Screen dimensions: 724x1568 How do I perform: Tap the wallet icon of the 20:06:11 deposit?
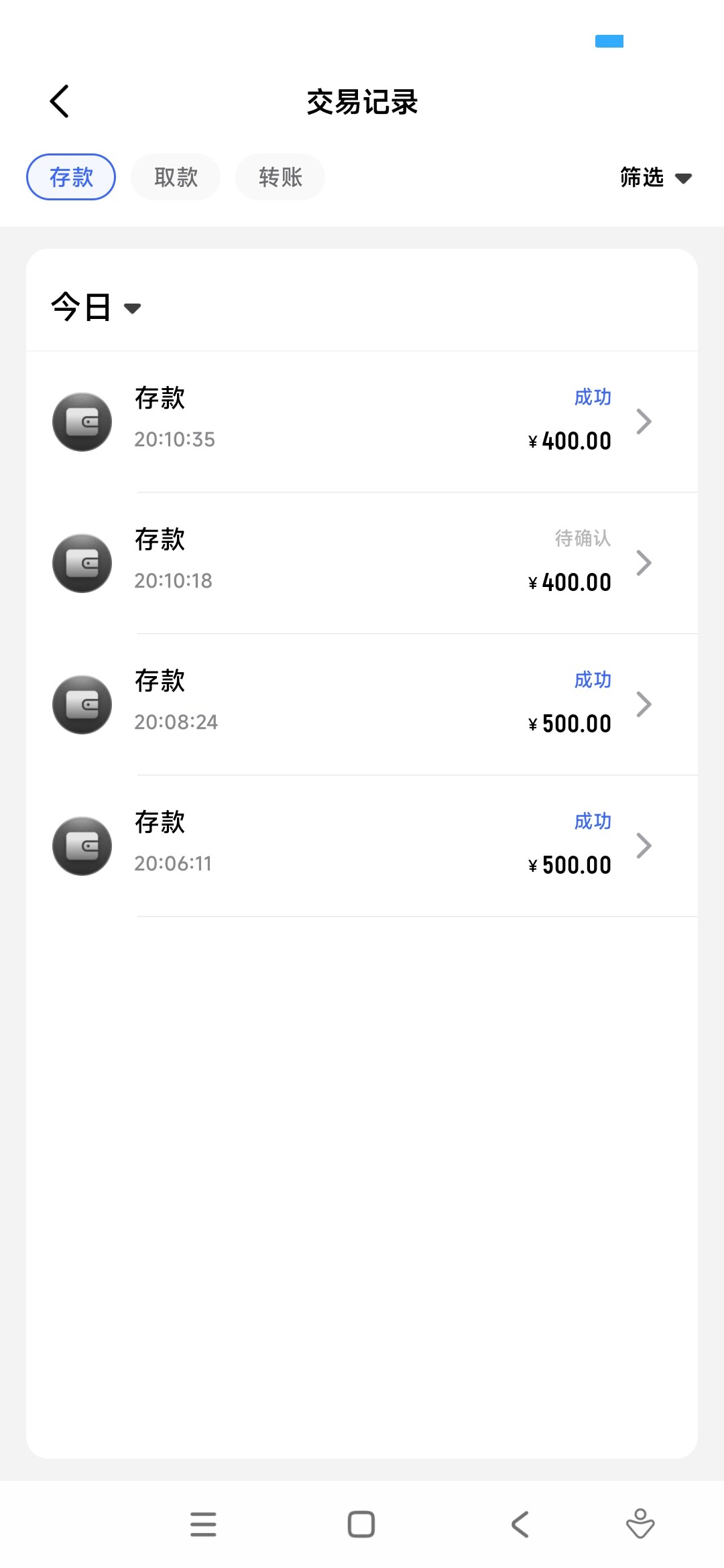pos(82,846)
